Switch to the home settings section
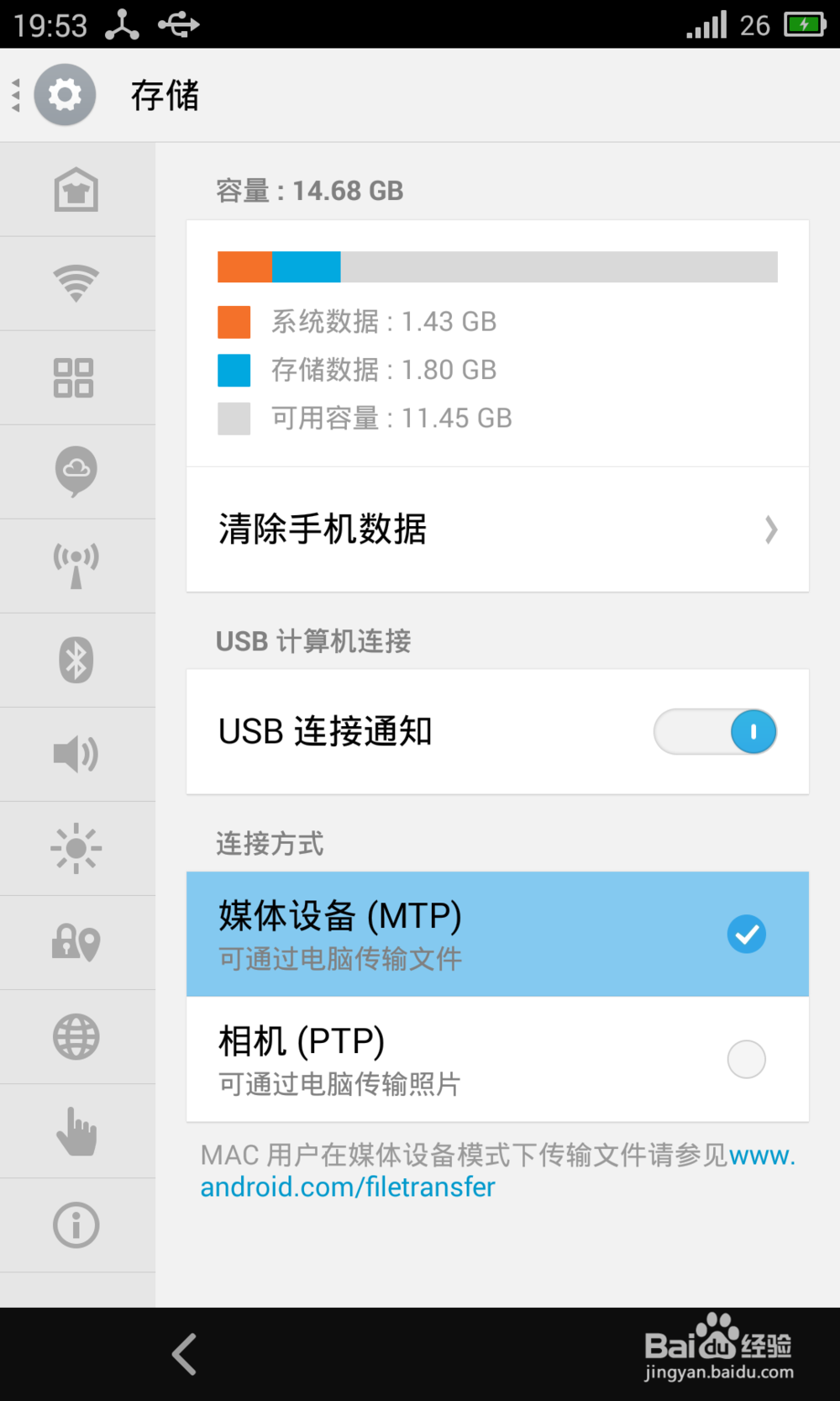The height and width of the screenshot is (1401, 840). (76, 188)
